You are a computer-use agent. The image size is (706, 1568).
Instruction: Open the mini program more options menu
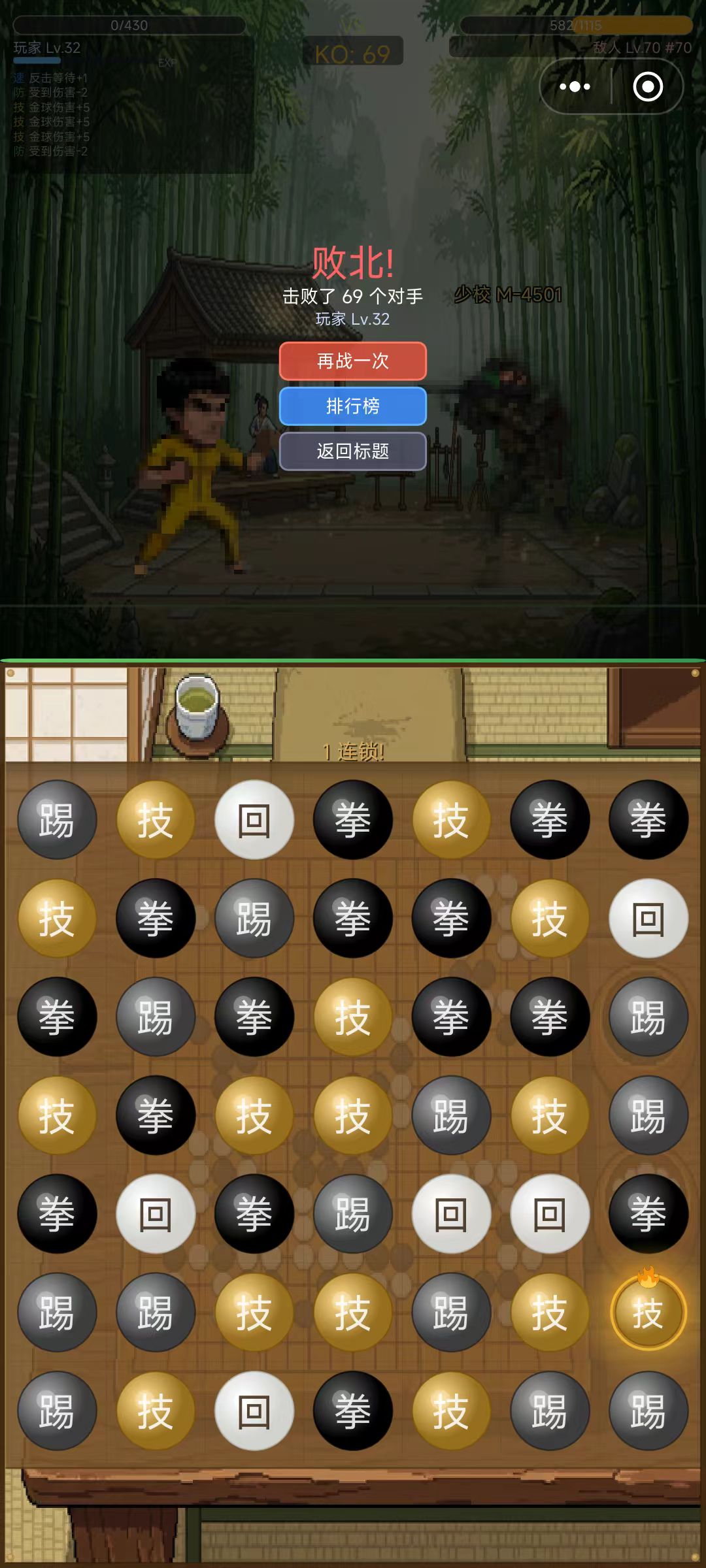[575, 86]
